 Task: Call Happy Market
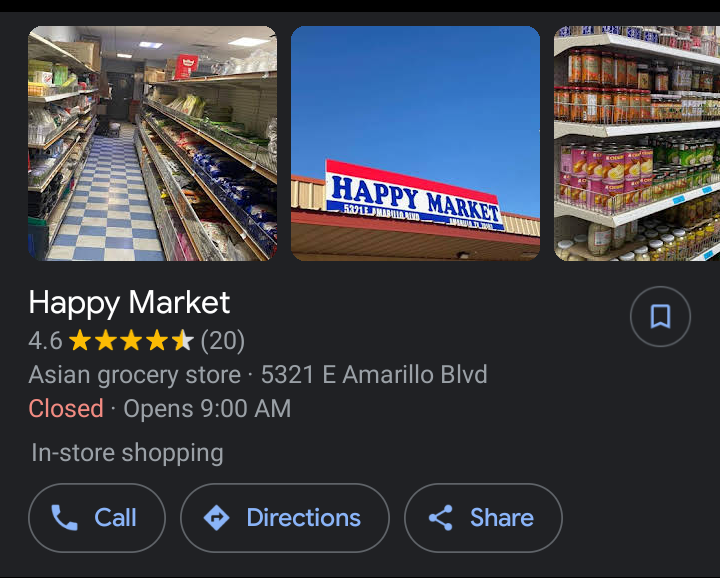[x=97, y=518]
